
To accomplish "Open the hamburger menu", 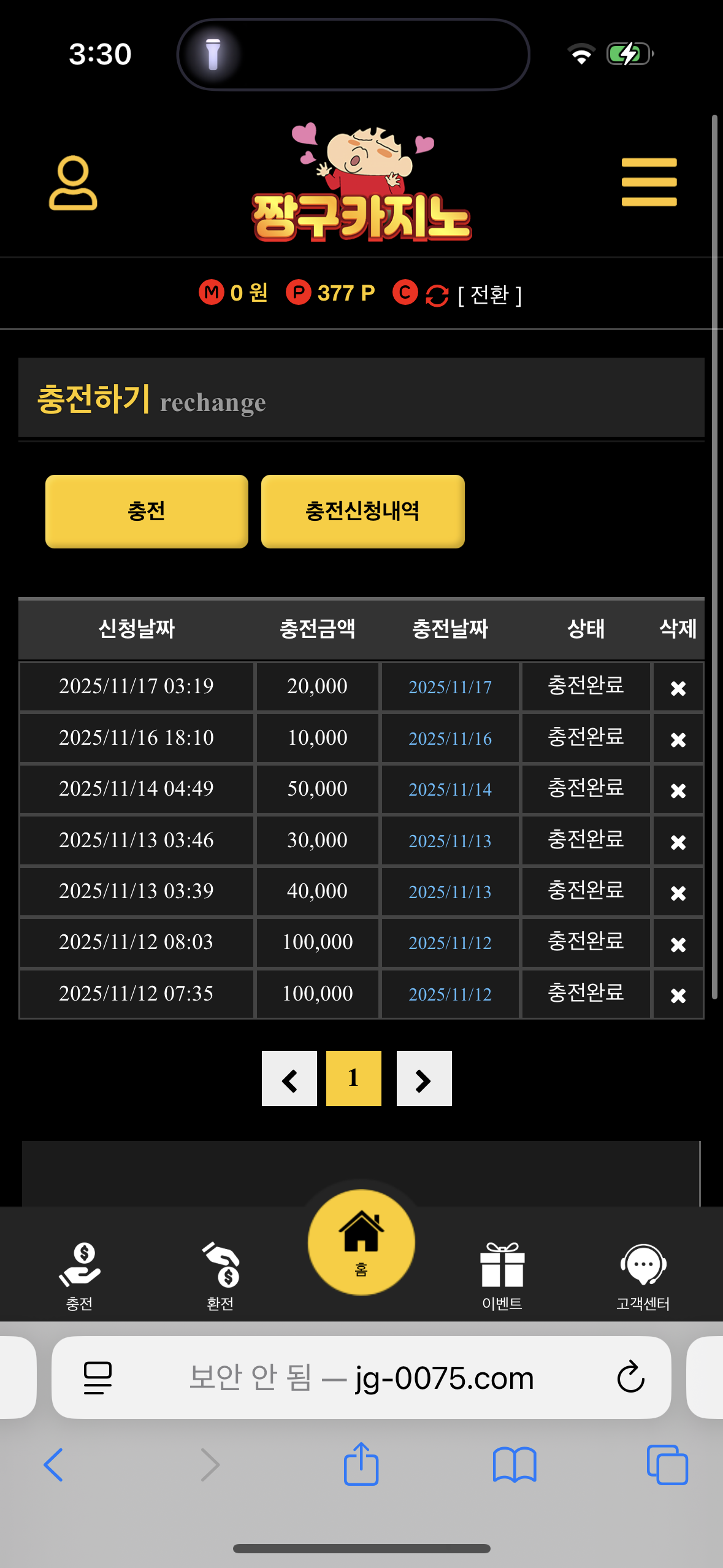I will click(649, 182).
